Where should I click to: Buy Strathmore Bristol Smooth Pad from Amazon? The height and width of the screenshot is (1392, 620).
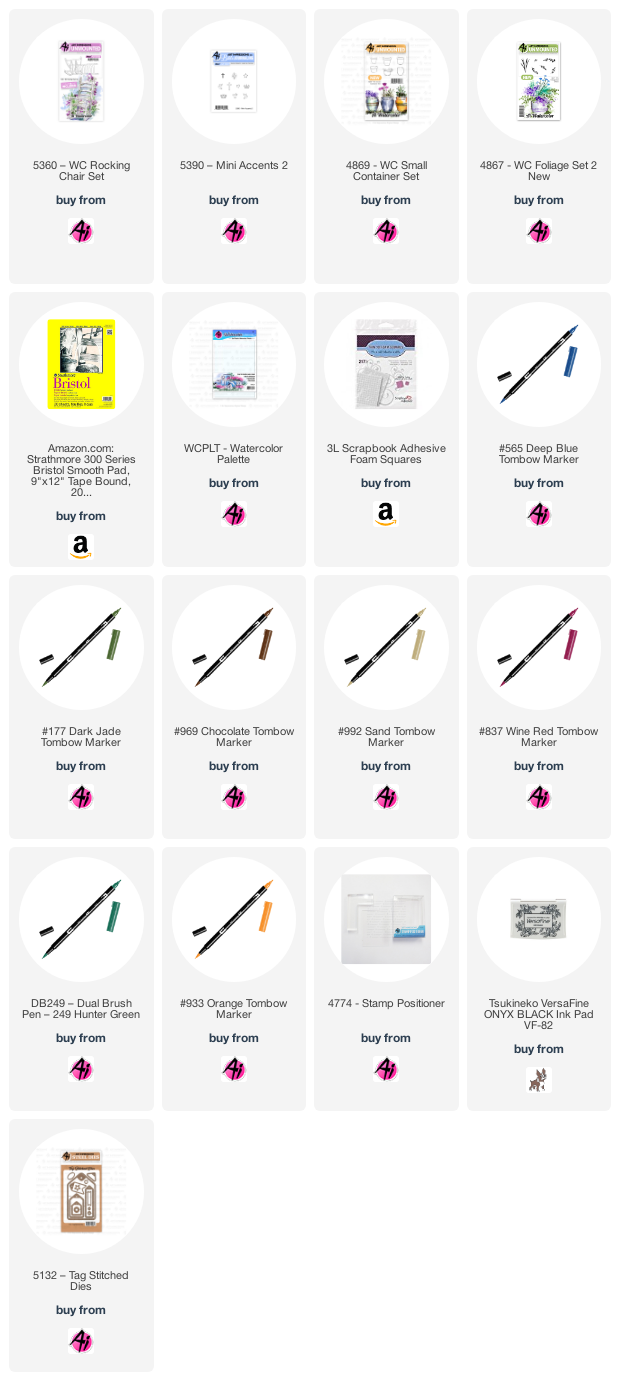click(81, 547)
